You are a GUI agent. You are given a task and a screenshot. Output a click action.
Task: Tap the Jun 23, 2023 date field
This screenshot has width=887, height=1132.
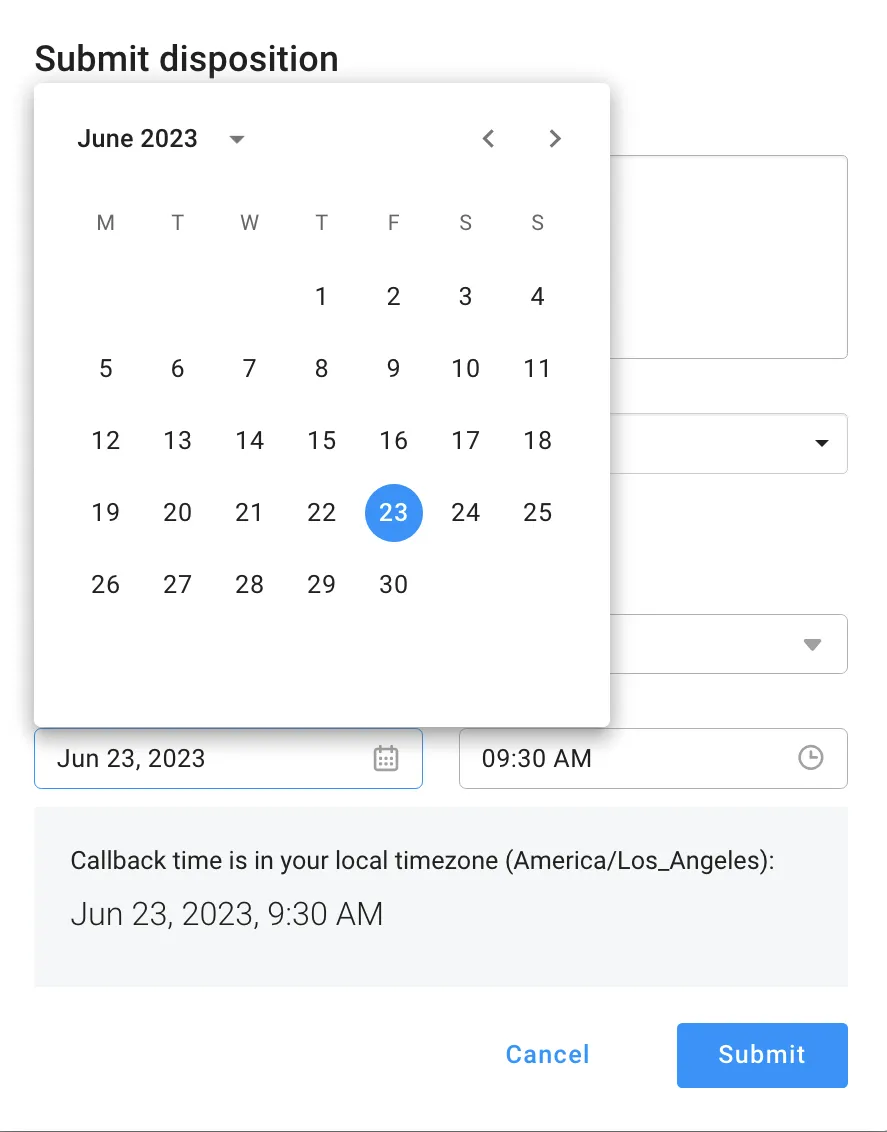point(200,759)
